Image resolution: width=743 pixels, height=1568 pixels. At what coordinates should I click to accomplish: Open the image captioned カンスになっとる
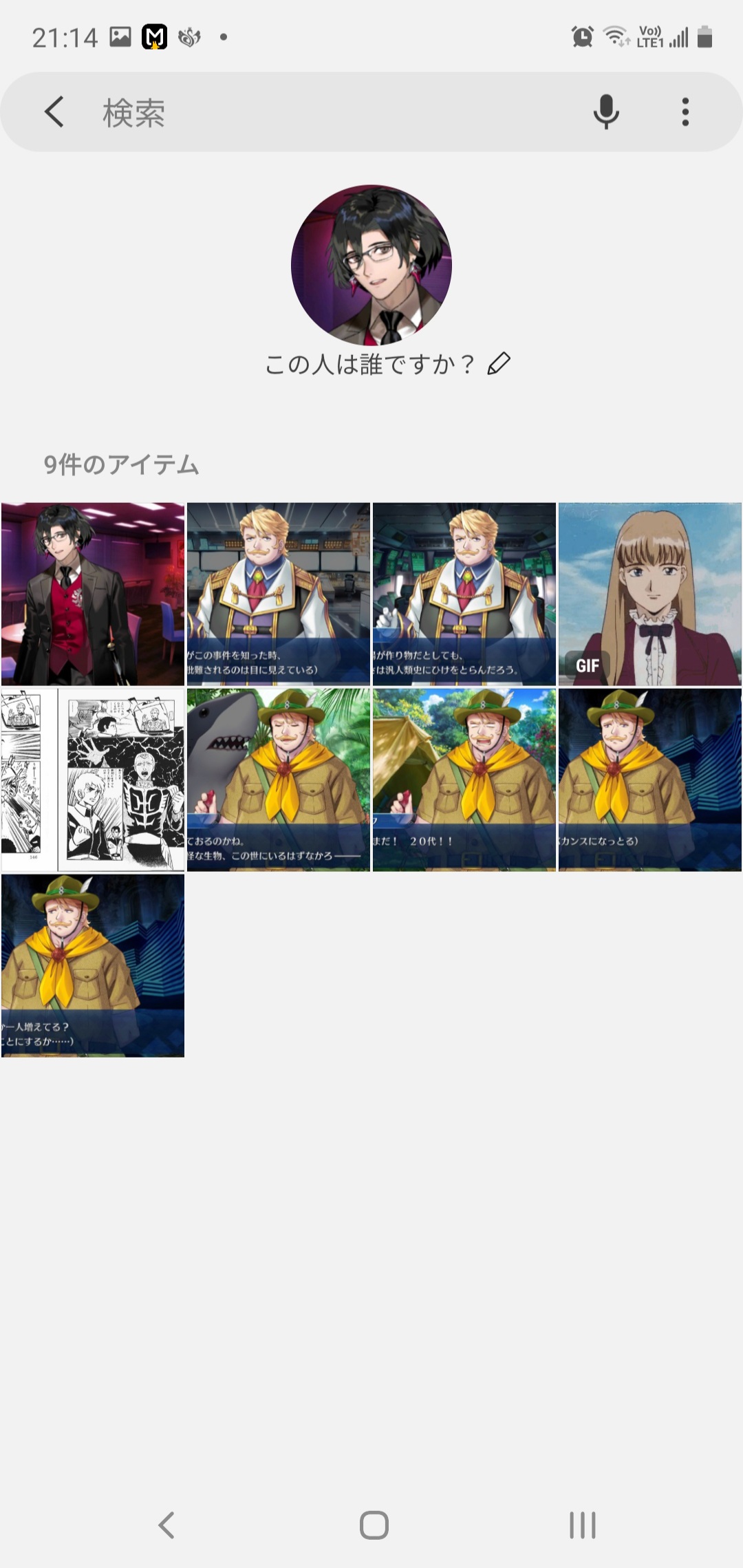pos(650,780)
